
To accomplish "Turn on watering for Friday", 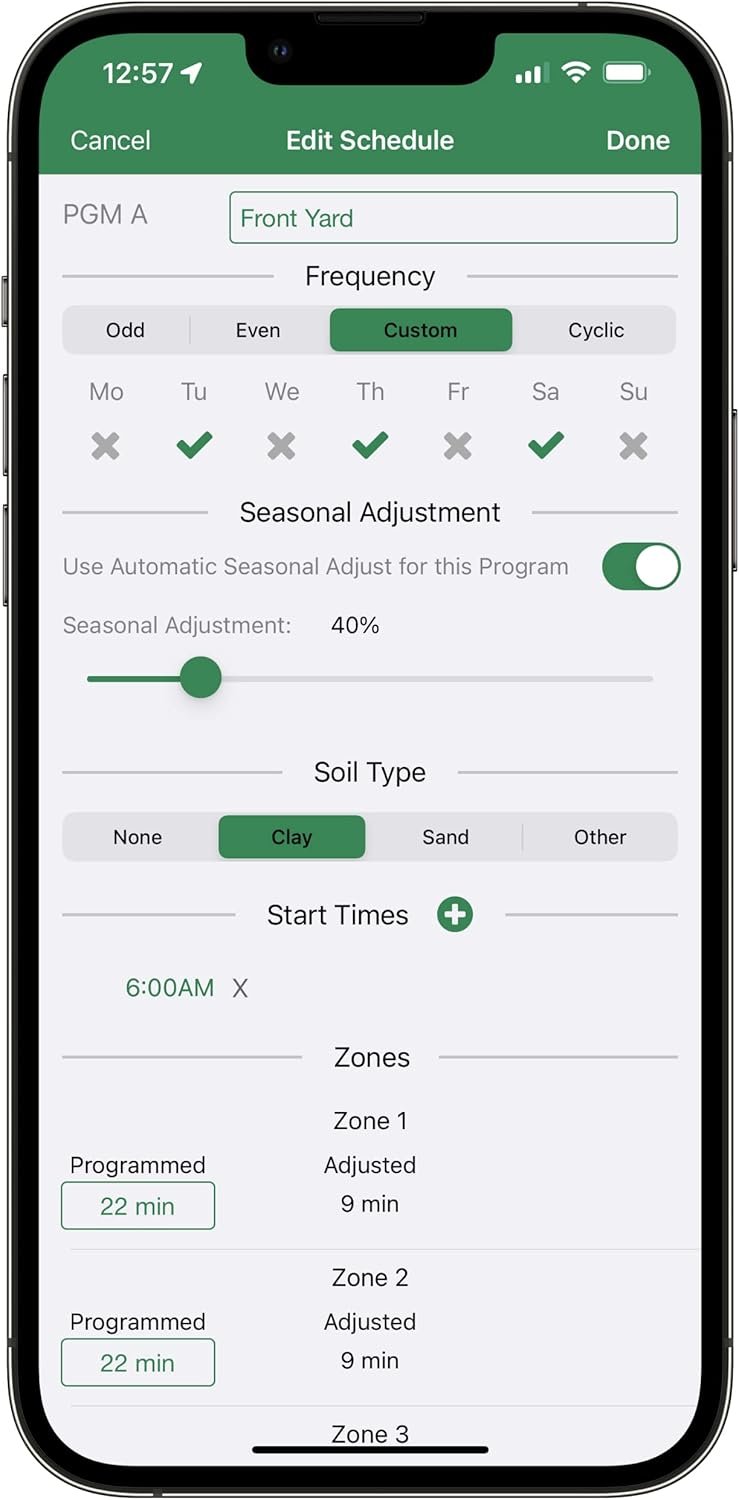I will (458, 445).
